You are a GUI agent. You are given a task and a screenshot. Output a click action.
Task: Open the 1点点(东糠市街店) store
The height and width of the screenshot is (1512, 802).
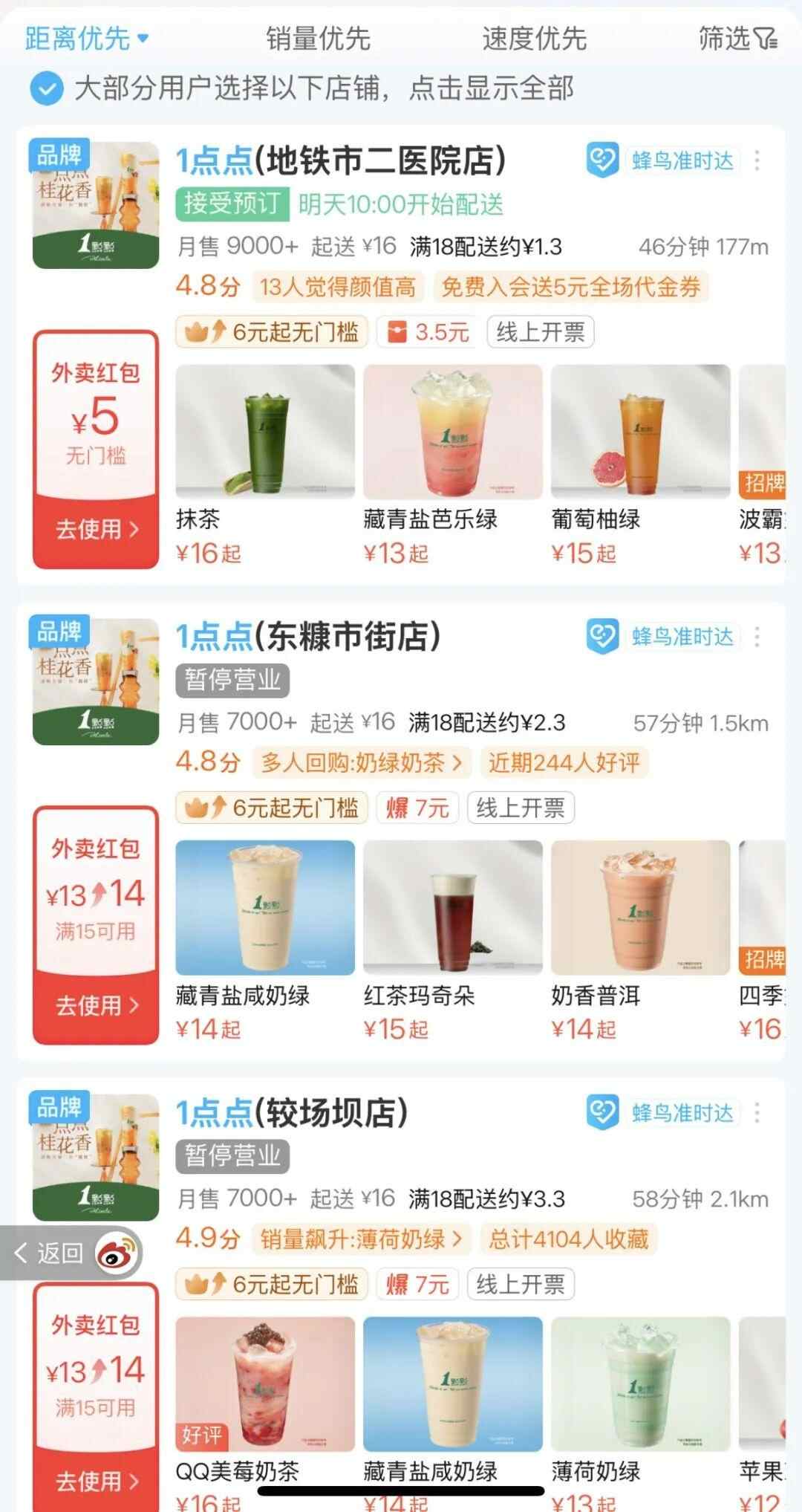point(308,637)
